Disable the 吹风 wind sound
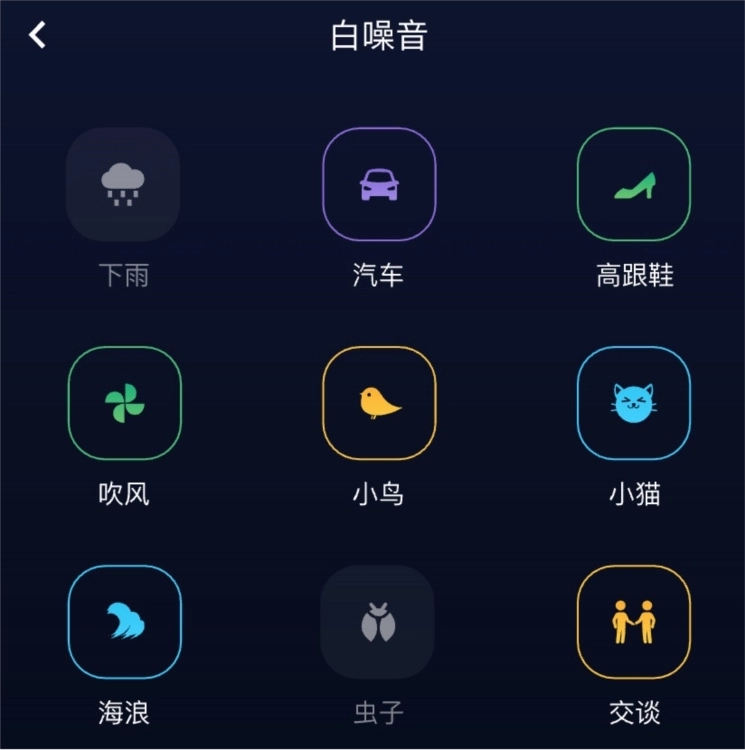 [x=124, y=403]
